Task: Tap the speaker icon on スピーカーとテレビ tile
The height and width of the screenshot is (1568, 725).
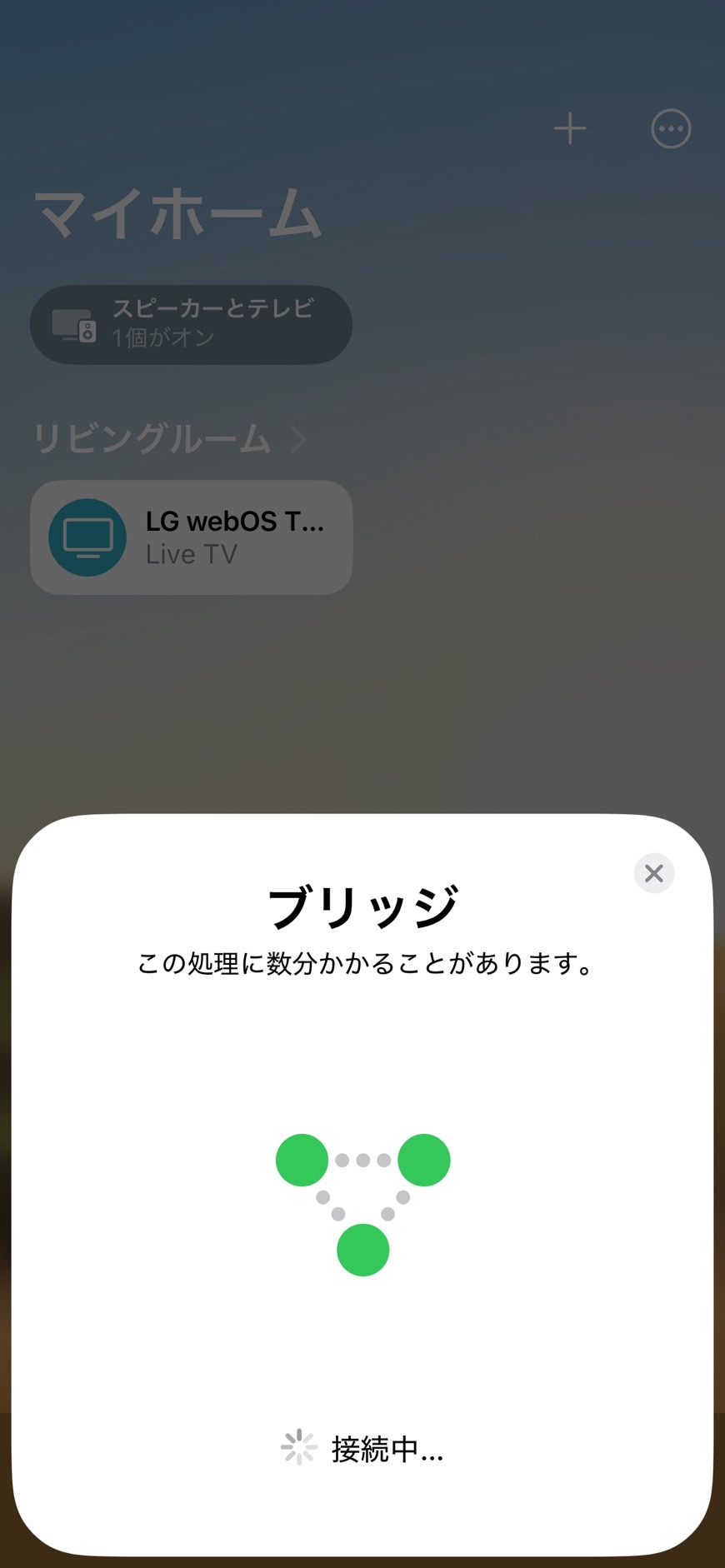Action: [73, 324]
